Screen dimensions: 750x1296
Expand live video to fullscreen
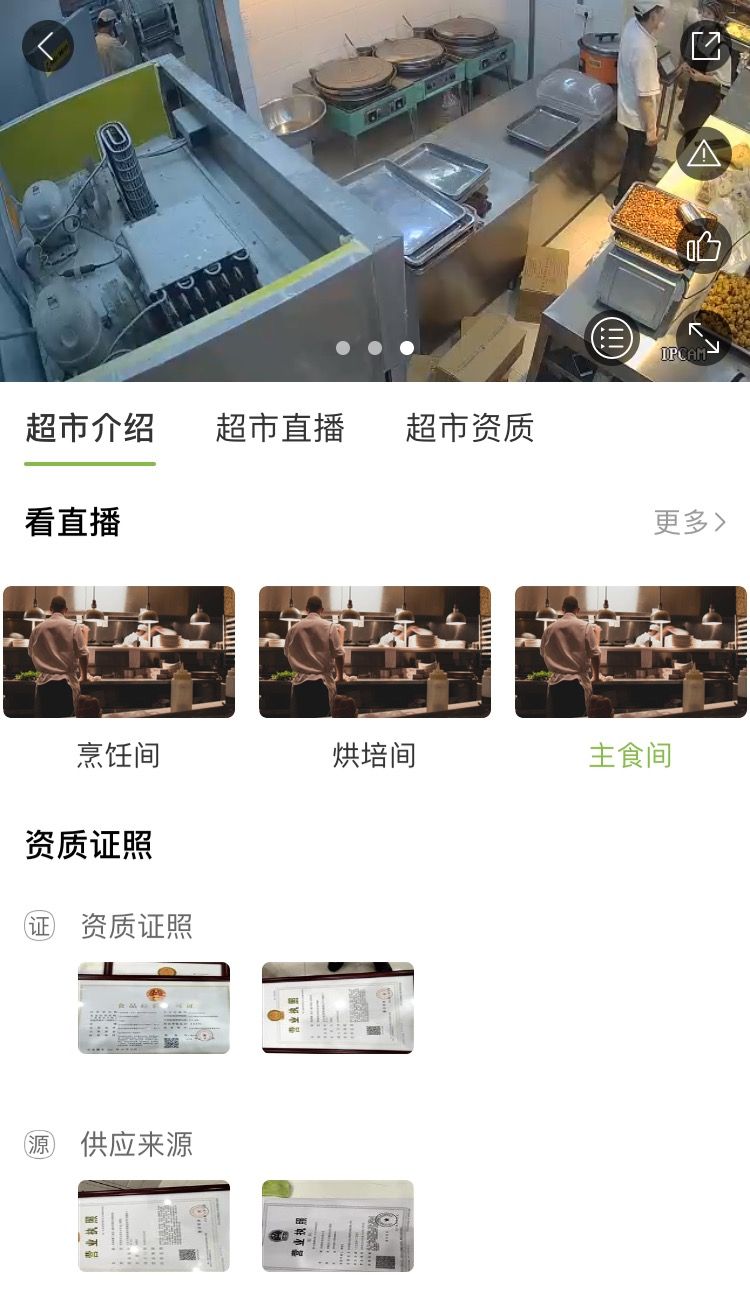tap(704, 338)
